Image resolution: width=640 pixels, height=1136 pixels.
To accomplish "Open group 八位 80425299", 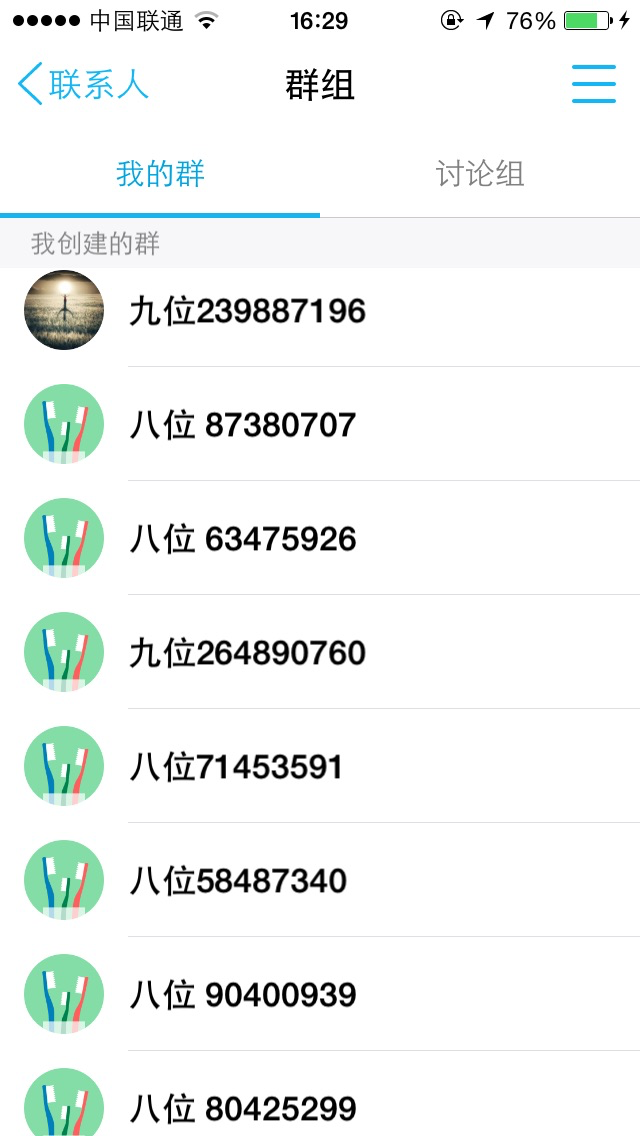I will (x=320, y=1094).
